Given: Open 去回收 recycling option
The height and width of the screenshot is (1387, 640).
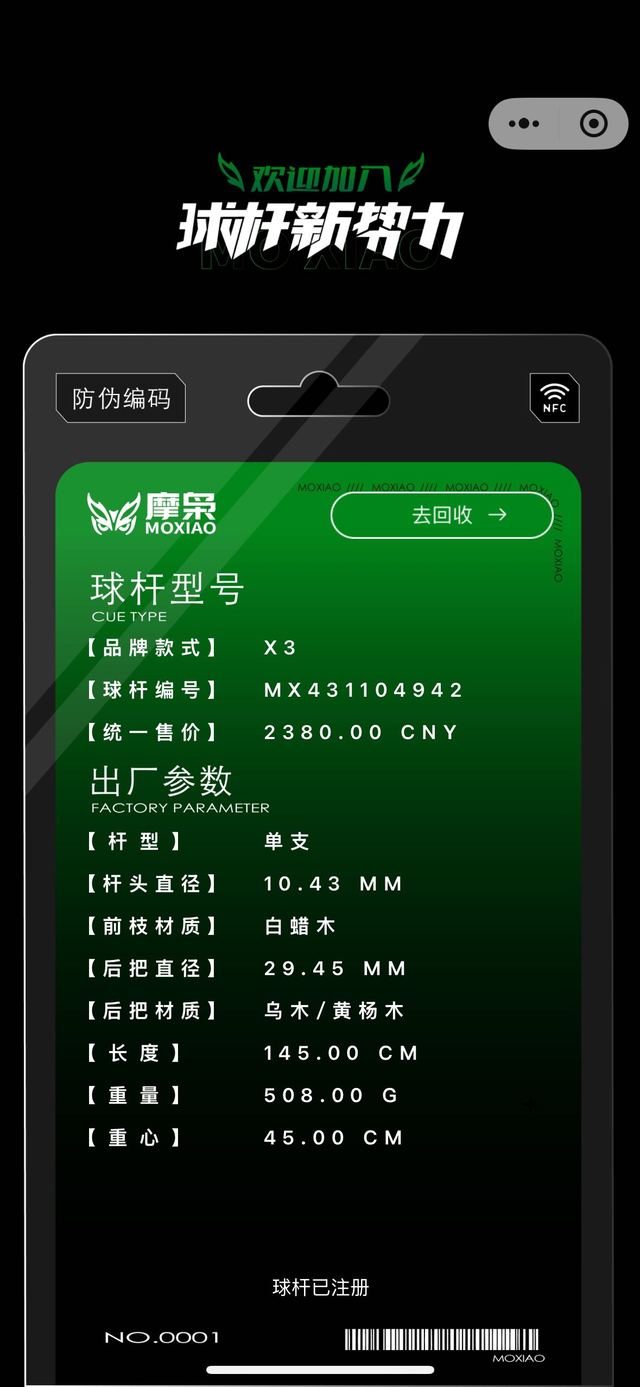Looking at the screenshot, I should (x=442, y=515).
